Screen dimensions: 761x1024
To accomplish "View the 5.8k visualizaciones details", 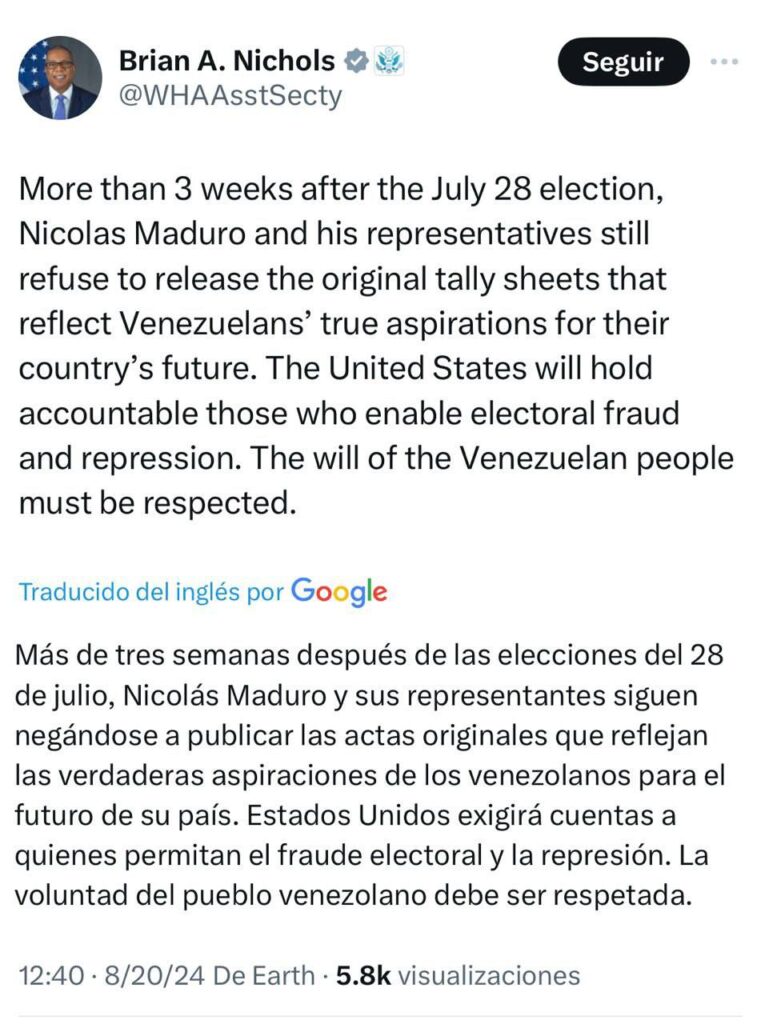I will pos(458,975).
